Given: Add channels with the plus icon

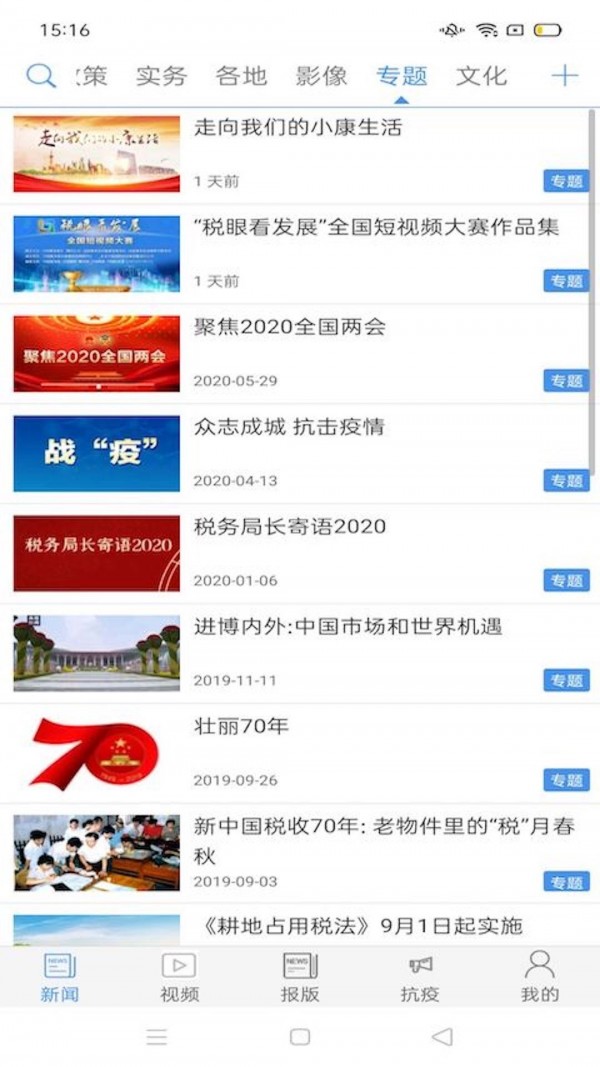Looking at the screenshot, I should [565, 76].
